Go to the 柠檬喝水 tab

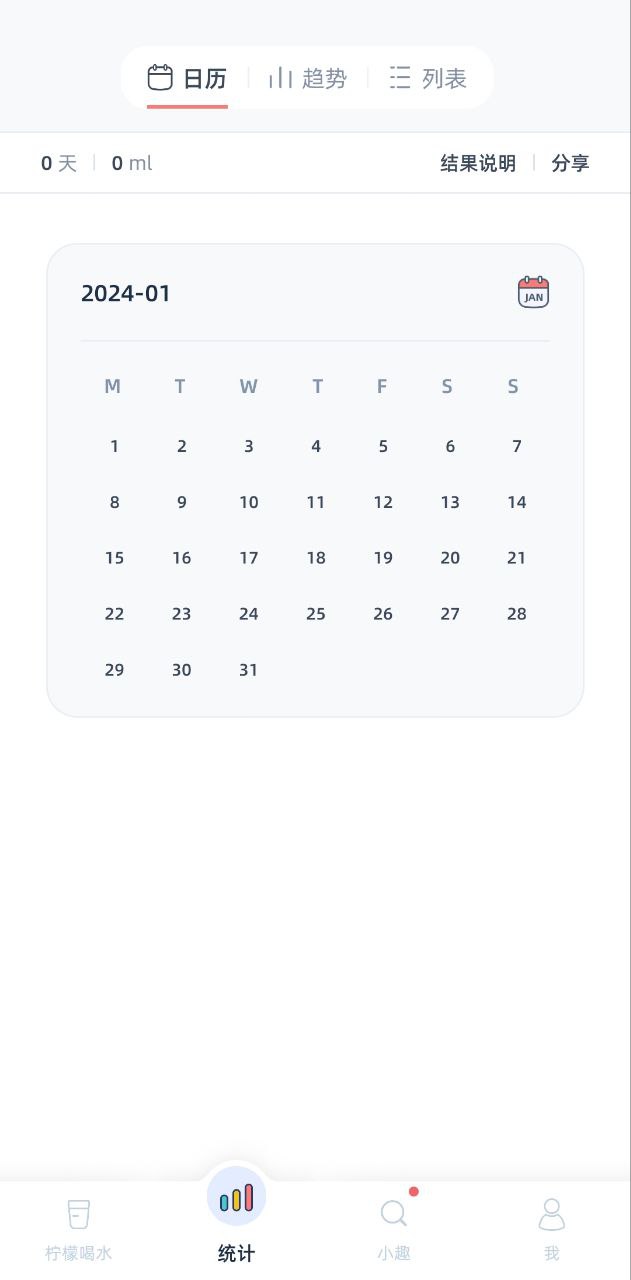79,1230
